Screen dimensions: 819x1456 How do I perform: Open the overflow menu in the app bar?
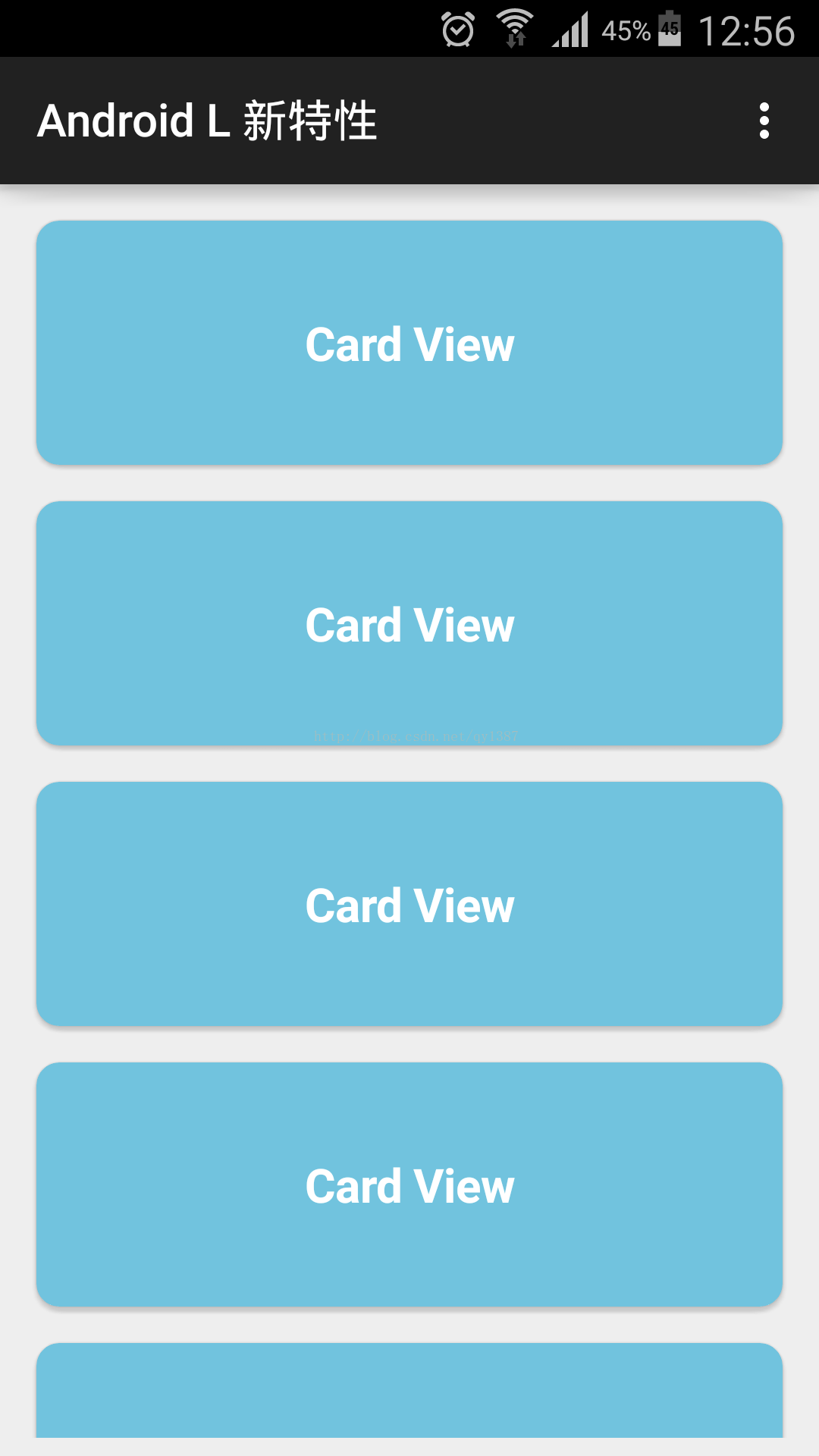(764, 121)
